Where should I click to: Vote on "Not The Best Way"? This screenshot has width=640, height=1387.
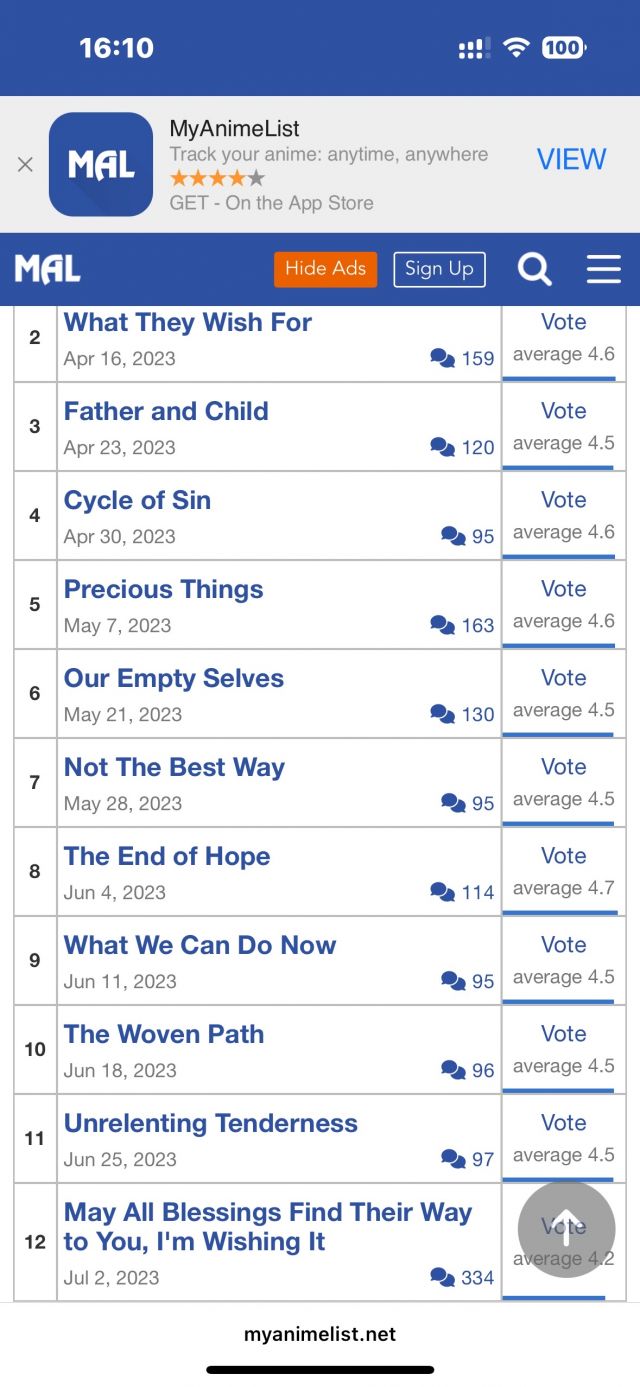coord(563,767)
